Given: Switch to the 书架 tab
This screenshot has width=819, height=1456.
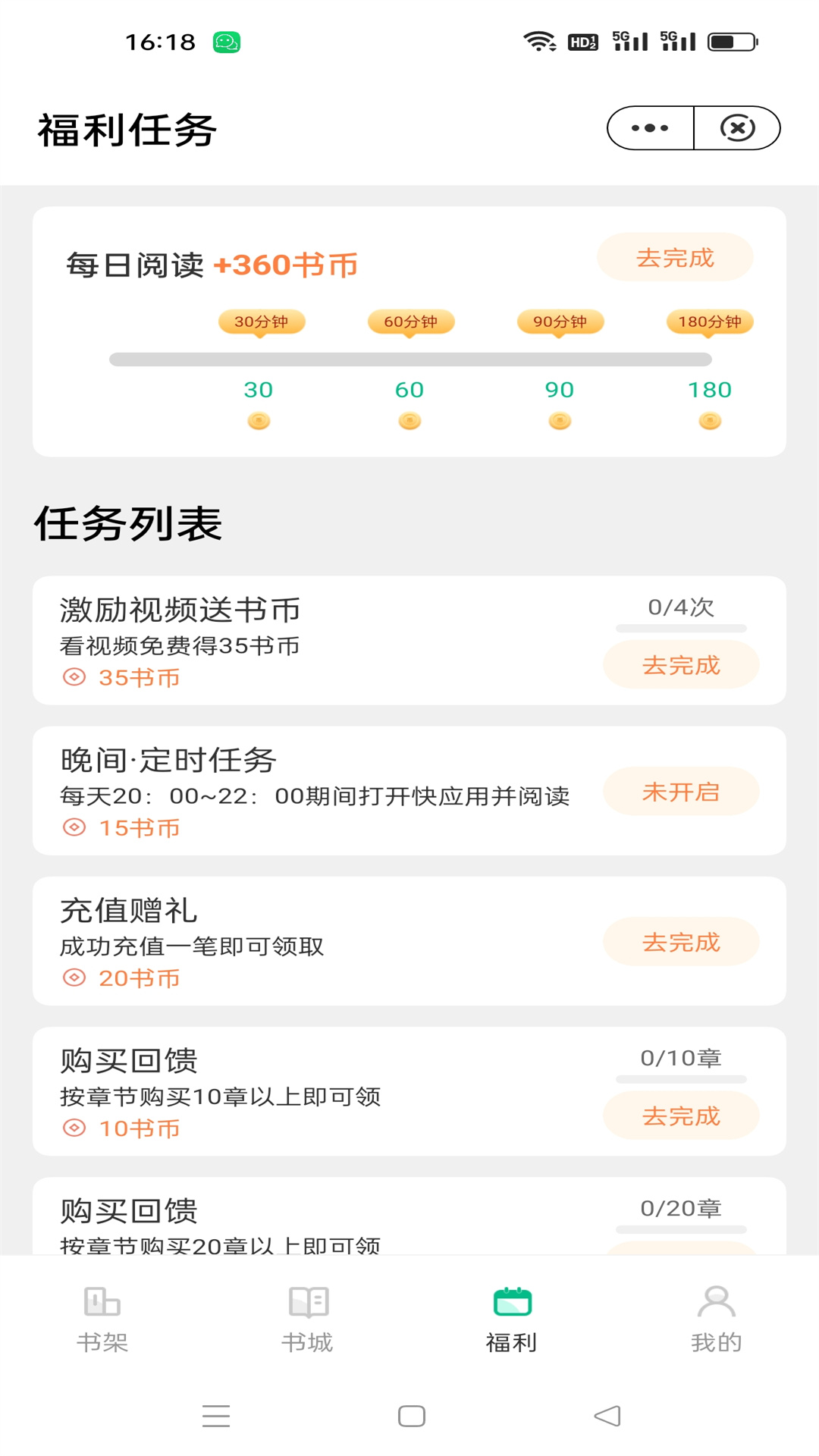Looking at the screenshot, I should 102,1319.
